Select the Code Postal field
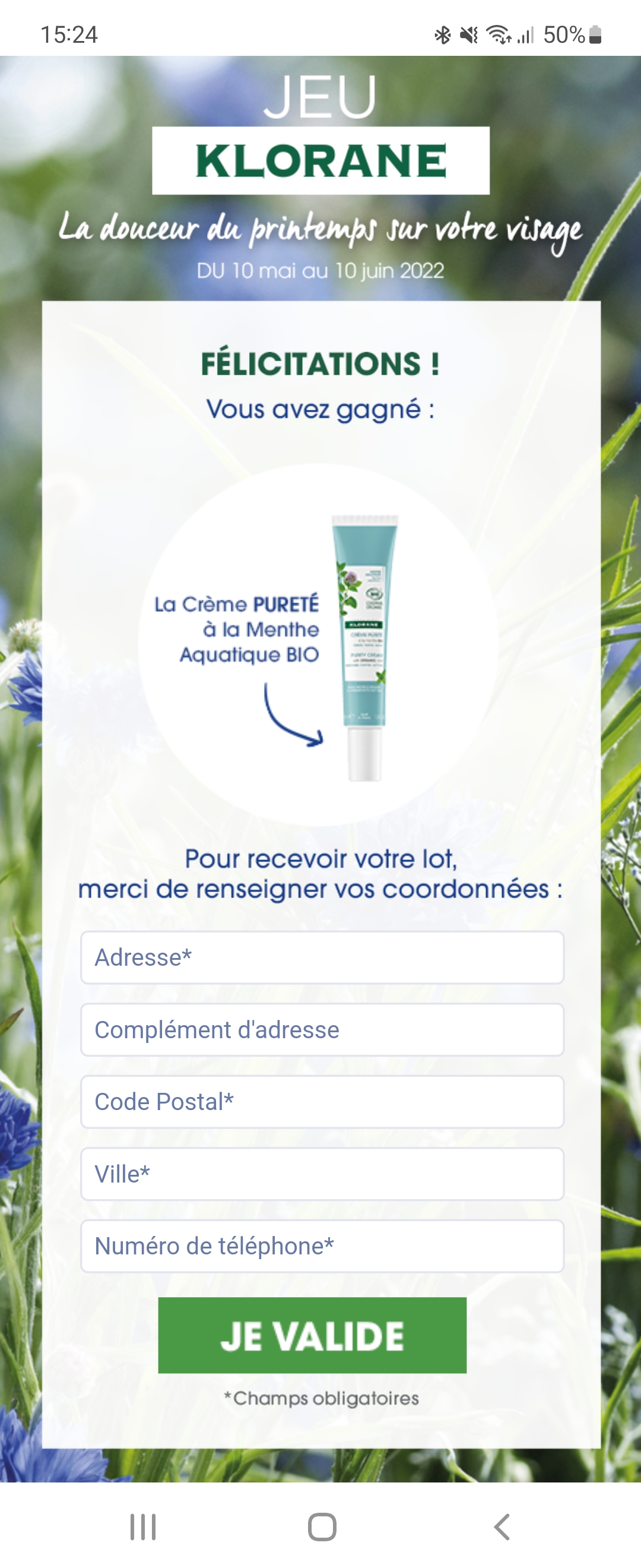Viewport: 641px width, 1568px height. point(322,1102)
